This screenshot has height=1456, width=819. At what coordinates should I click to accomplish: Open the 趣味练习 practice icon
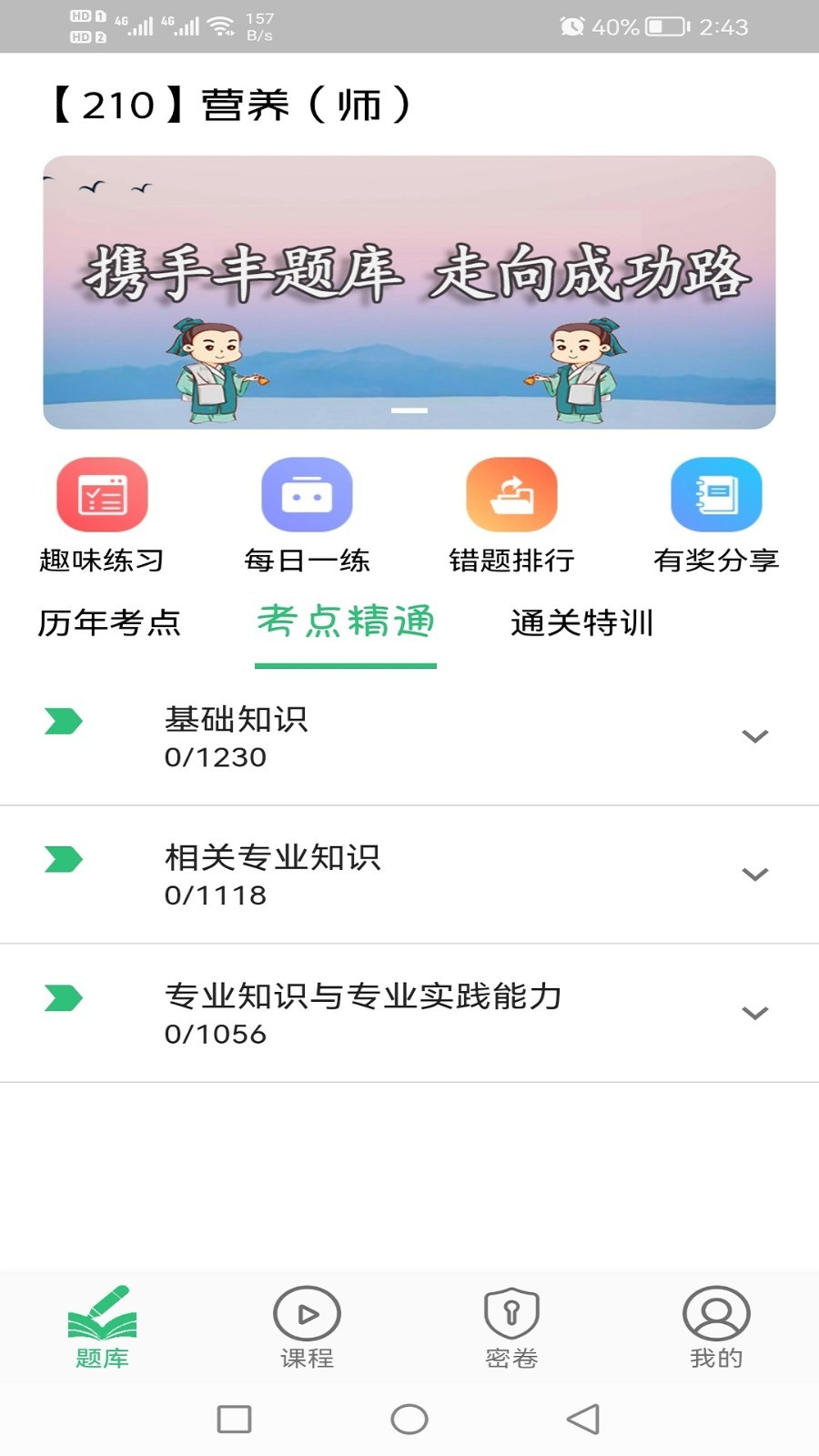102,494
